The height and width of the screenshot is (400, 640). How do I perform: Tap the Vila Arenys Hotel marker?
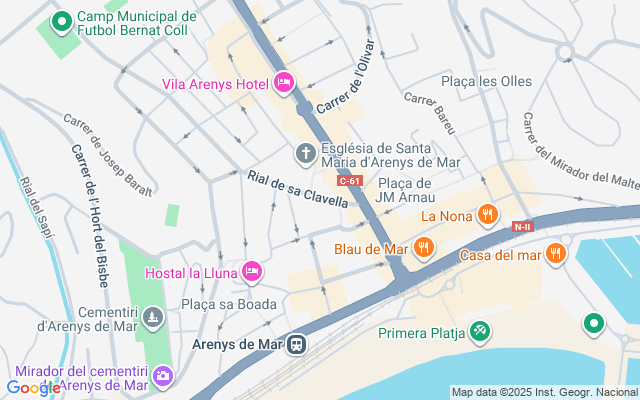282,83
